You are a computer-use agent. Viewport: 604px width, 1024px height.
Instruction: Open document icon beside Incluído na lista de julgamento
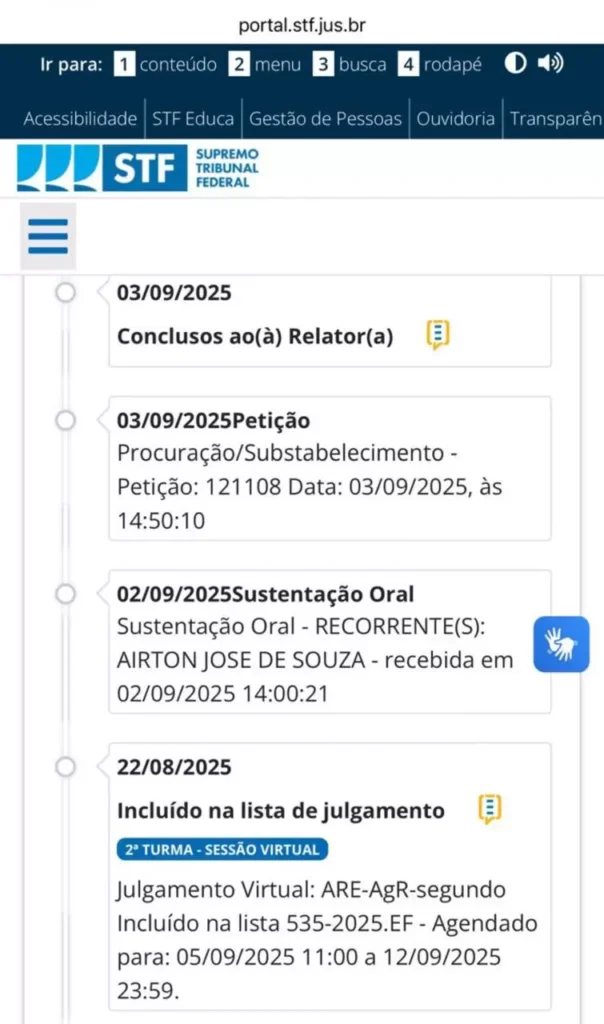pos(490,809)
